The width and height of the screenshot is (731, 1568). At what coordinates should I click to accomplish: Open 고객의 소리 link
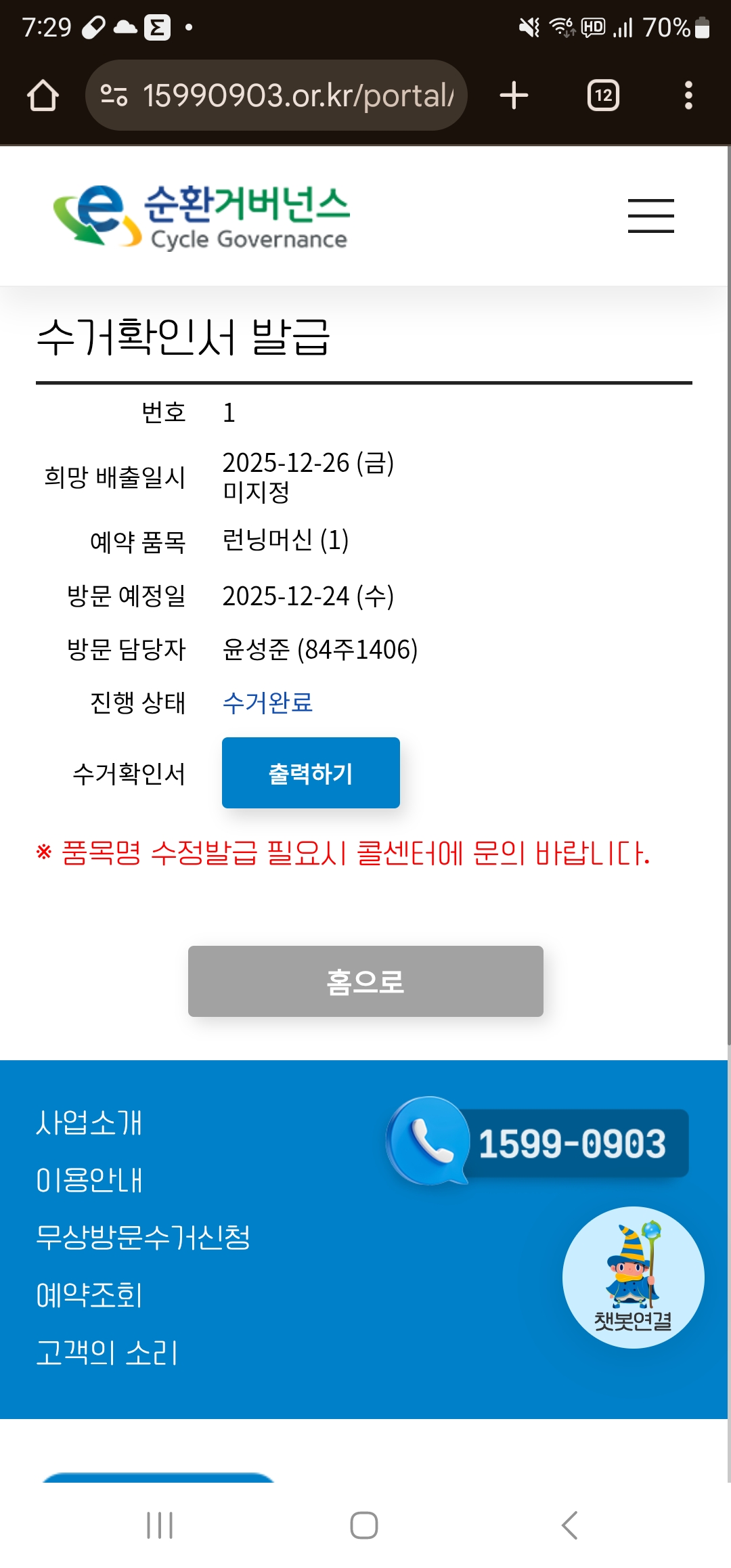click(x=106, y=1353)
